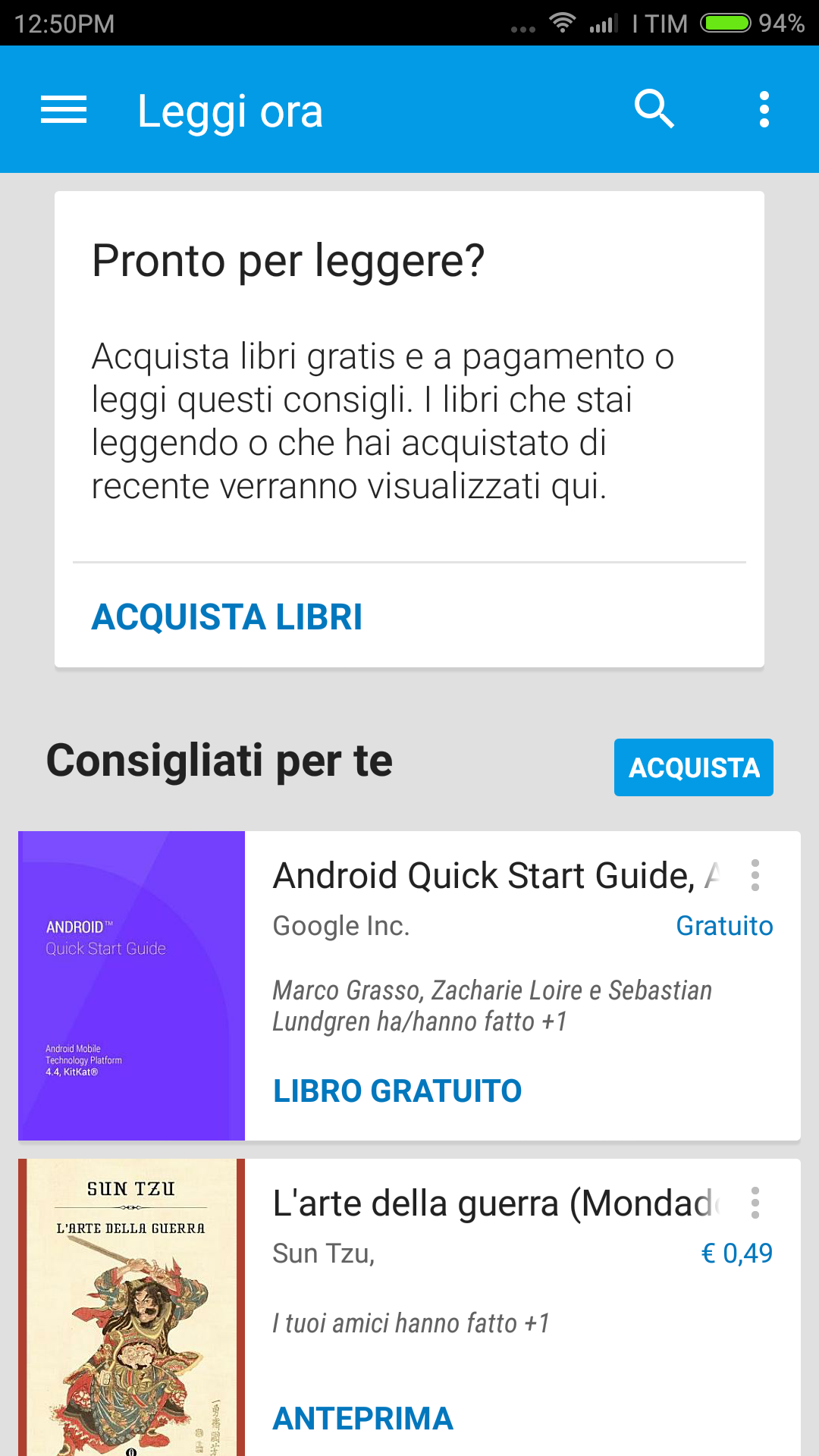Screen dimensions: 819x1456
Task: Open the Android Quick Start Guide card
Action: 409,986
